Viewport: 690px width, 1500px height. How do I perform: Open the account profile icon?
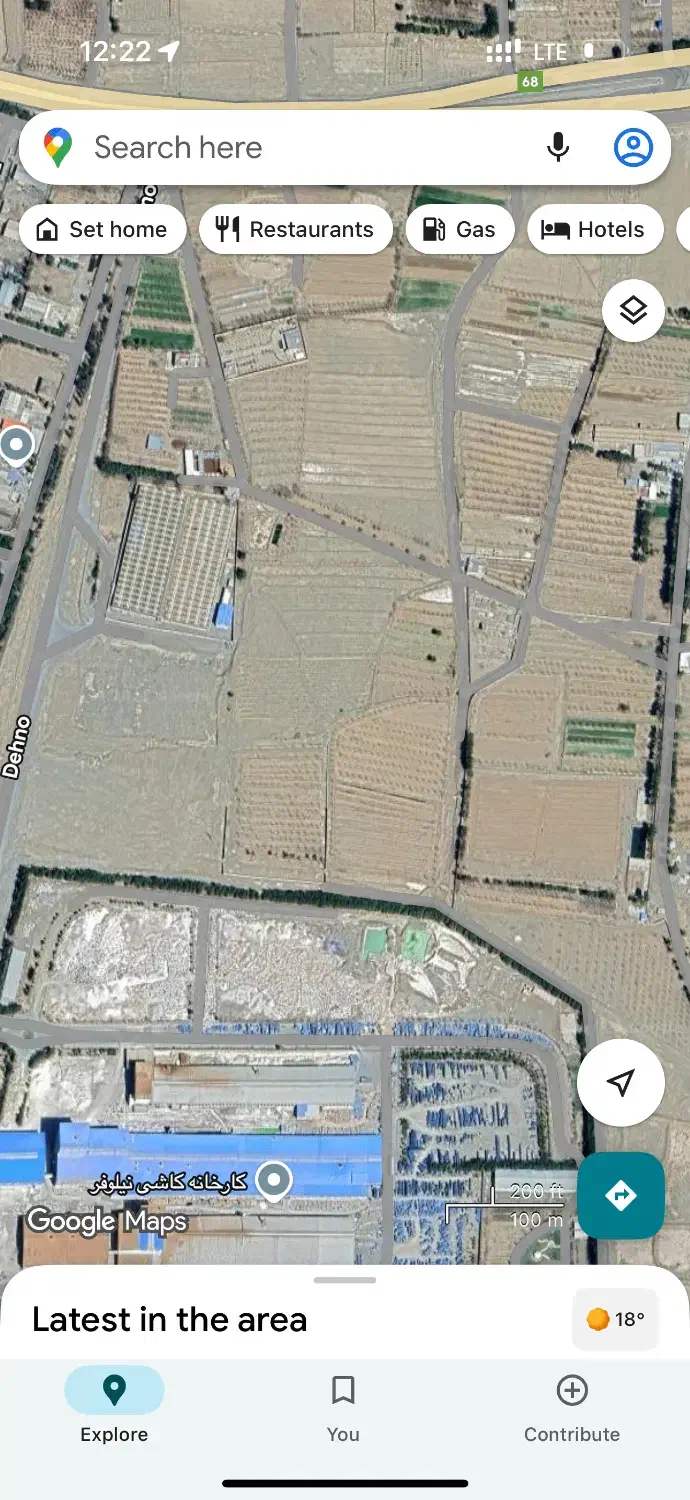[x=633, y=148]
